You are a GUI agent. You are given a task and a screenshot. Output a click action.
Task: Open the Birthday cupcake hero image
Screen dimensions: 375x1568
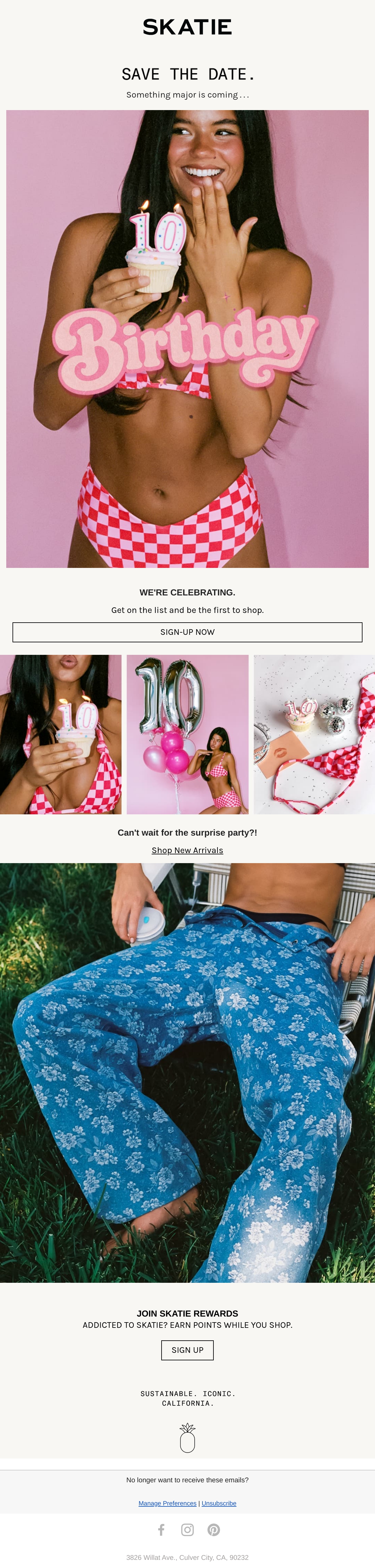(x=187, y=338)
